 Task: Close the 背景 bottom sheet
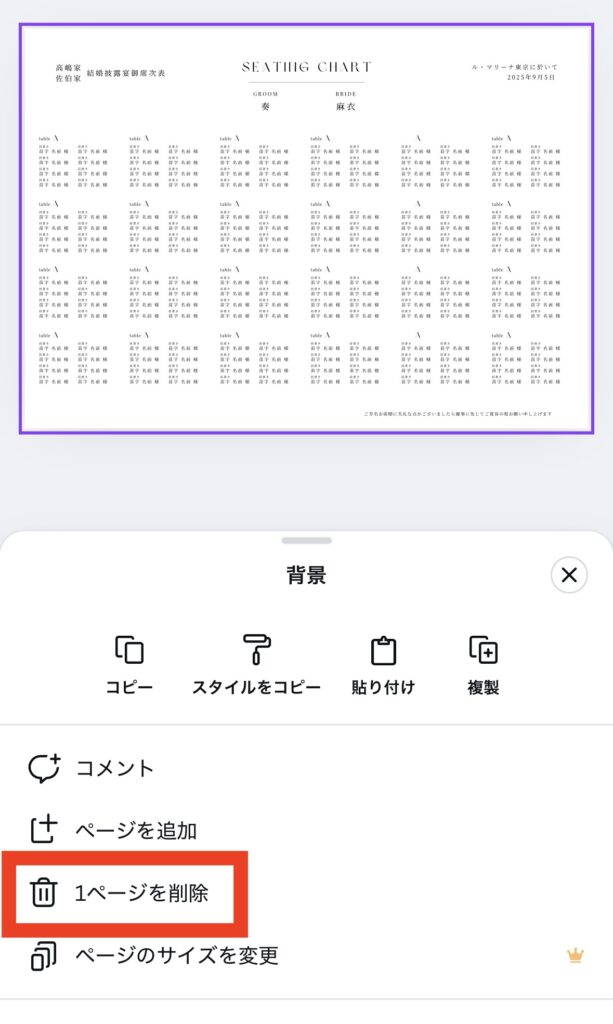point(569,575)
